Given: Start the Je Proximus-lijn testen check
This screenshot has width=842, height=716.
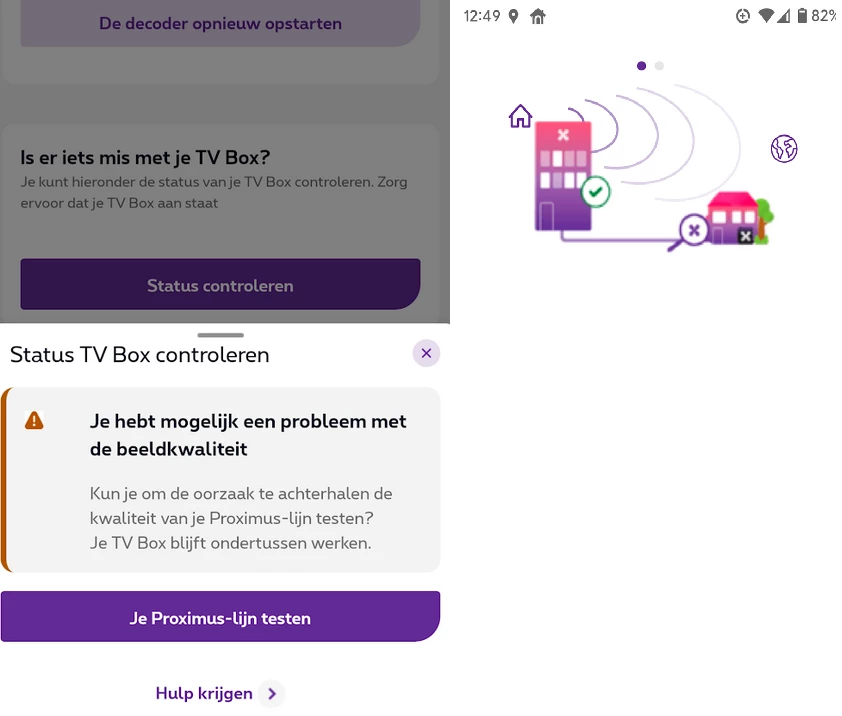Looking at the screenshot, I should click(220, 617).
